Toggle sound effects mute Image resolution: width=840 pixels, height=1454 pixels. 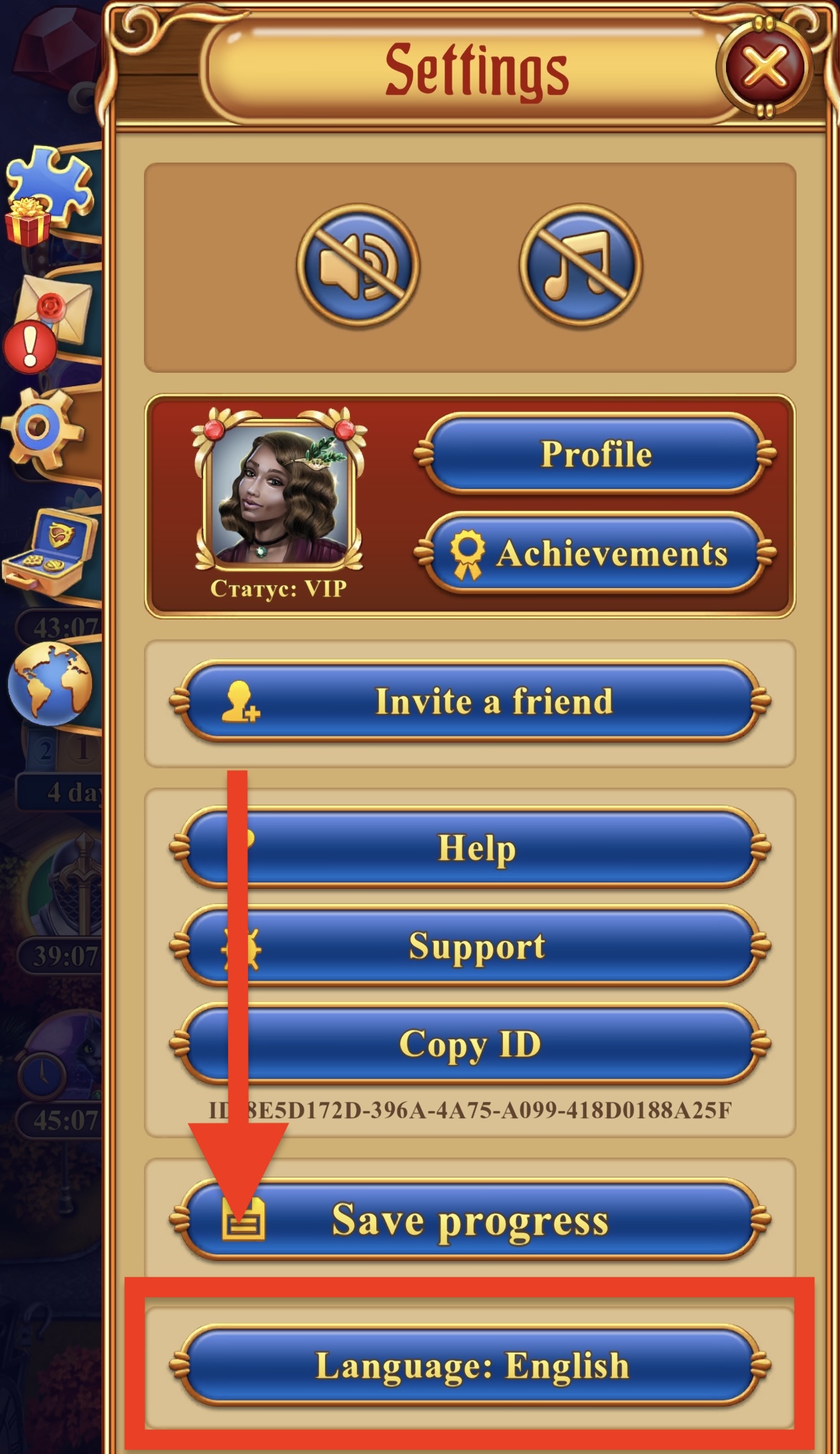(x=358, y=265)
